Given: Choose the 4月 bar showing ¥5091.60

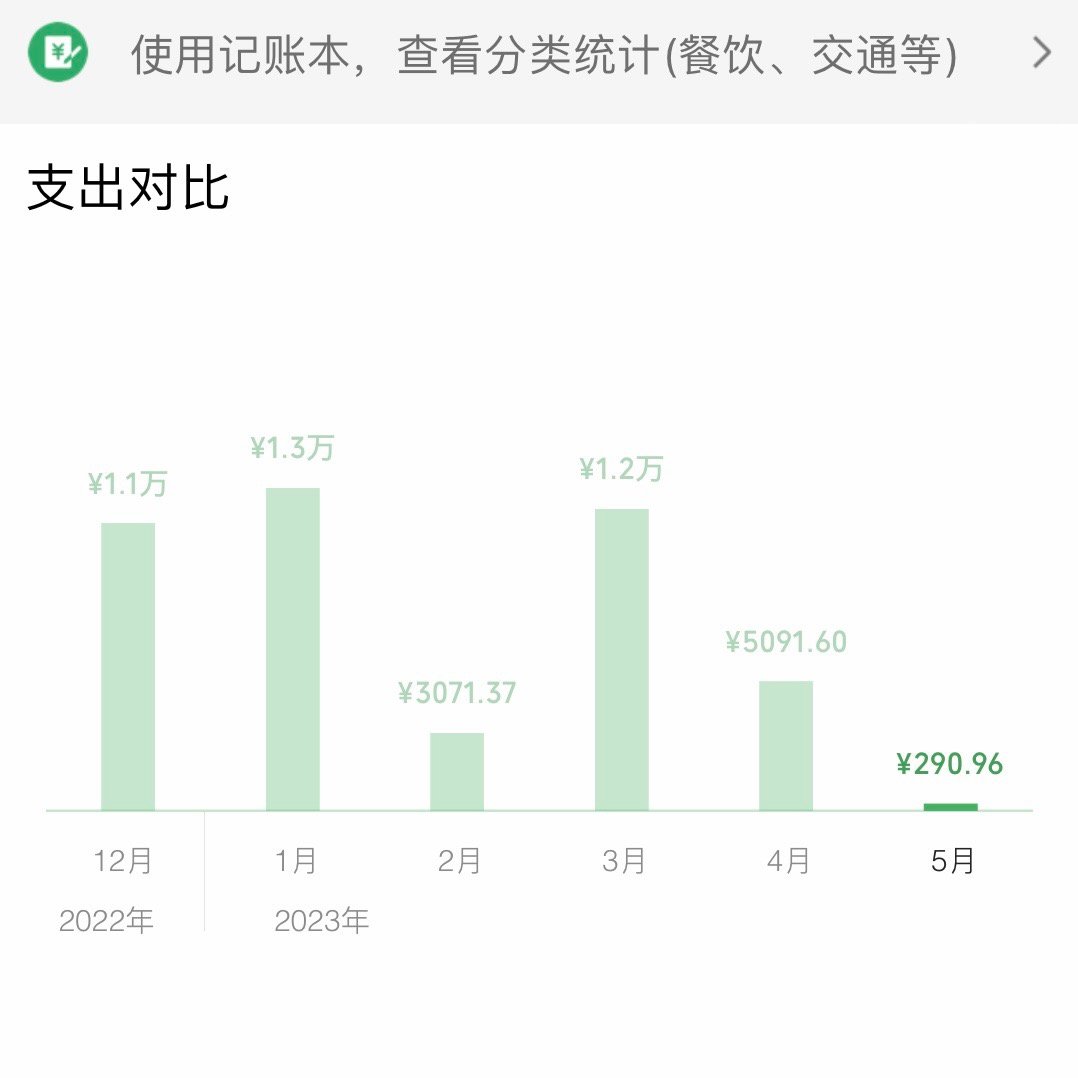Looking at the screenshot, I should (785, 745).
